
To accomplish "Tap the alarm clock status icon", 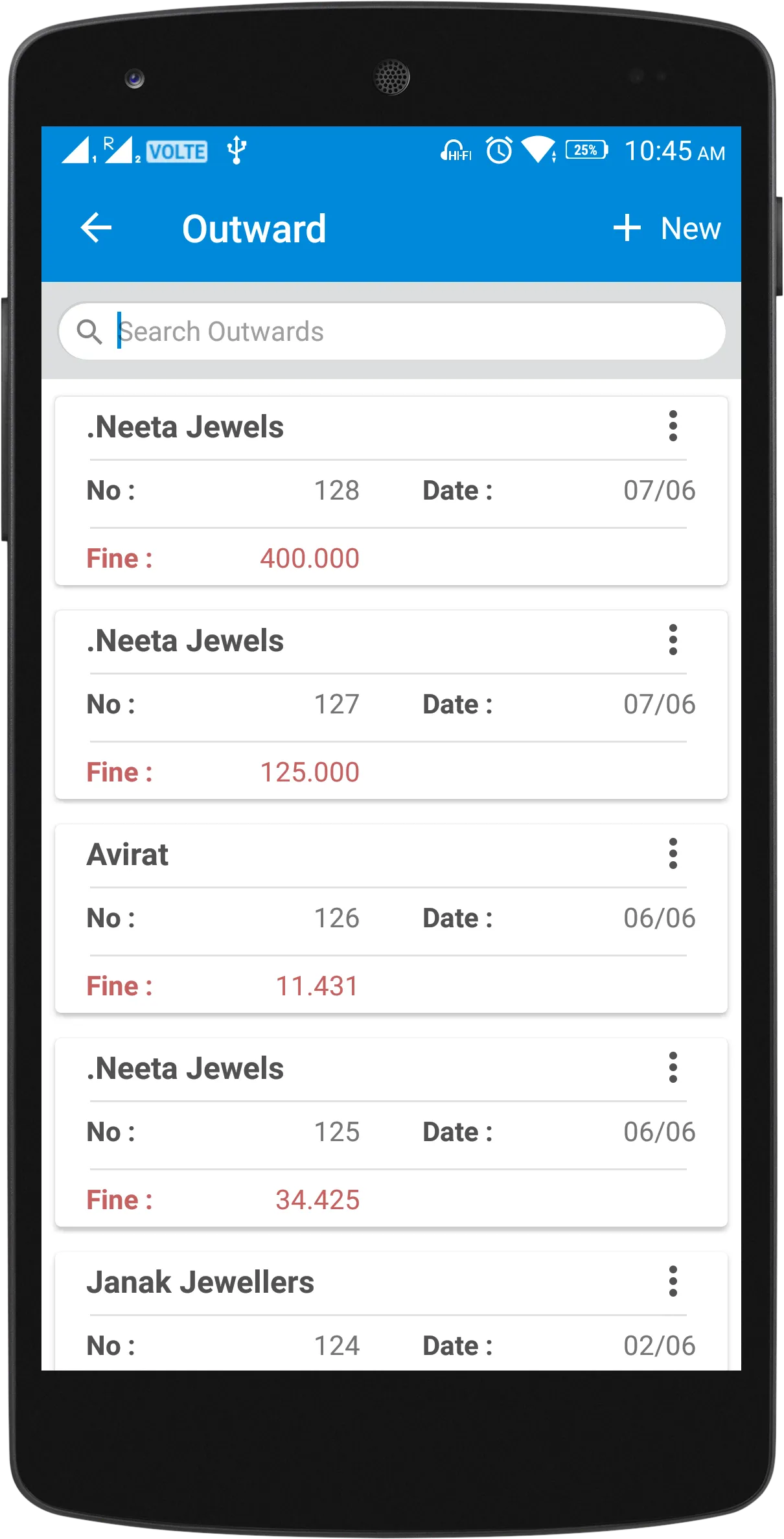I will pyautogui.click(x=499, y=150).
